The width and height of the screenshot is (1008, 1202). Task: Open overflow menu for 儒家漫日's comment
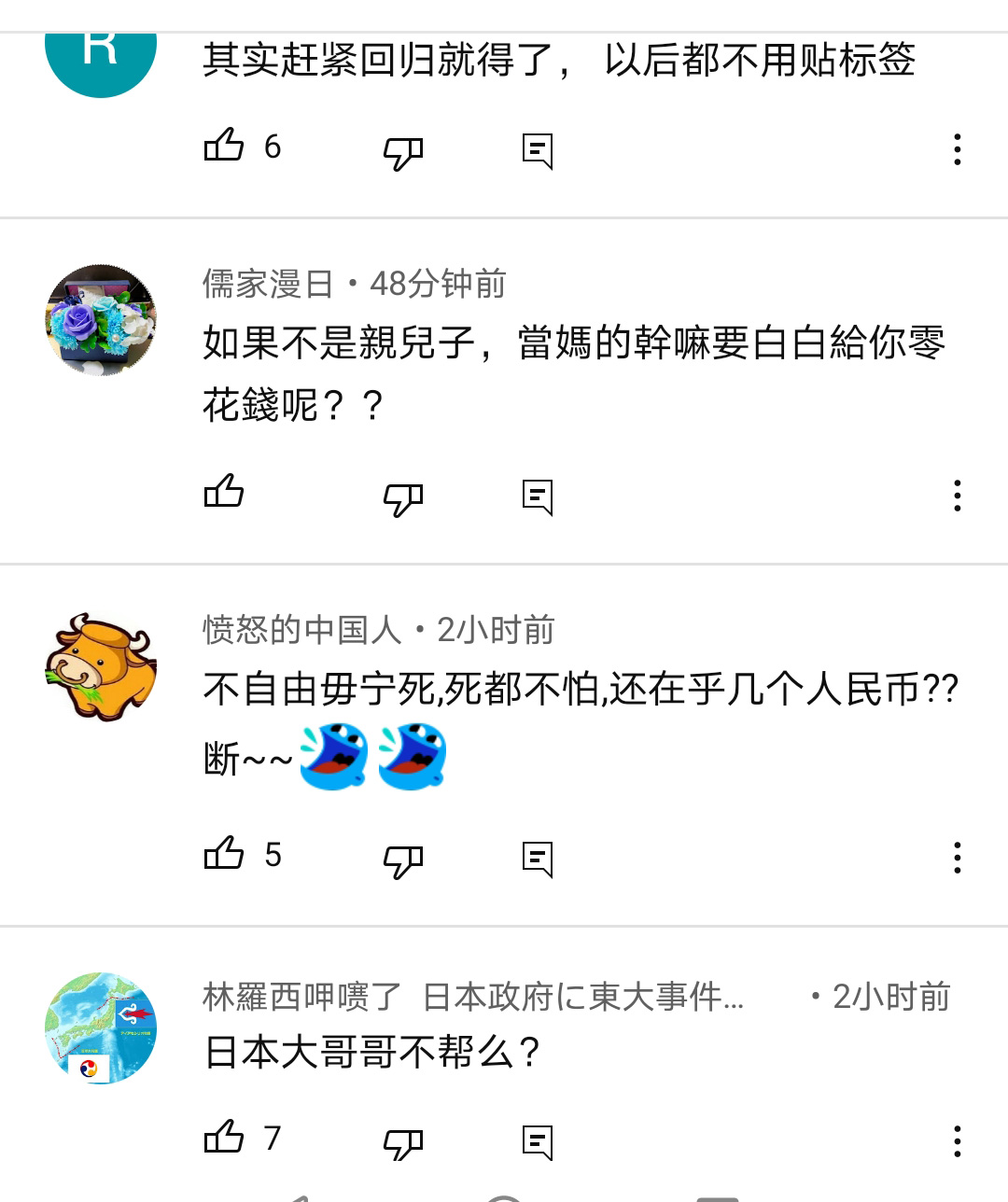coord(957,496)
